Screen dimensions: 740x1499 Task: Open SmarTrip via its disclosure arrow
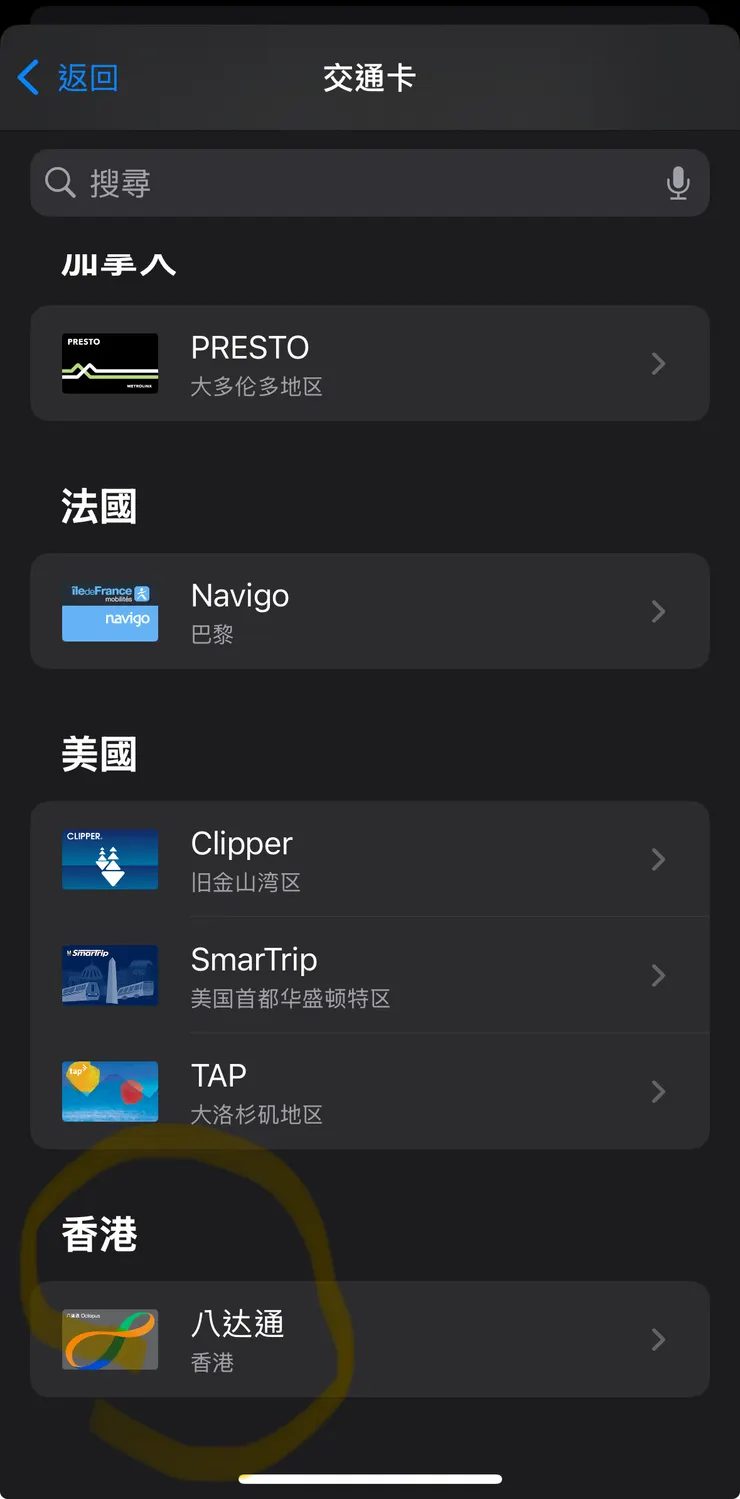pos(658,975)
